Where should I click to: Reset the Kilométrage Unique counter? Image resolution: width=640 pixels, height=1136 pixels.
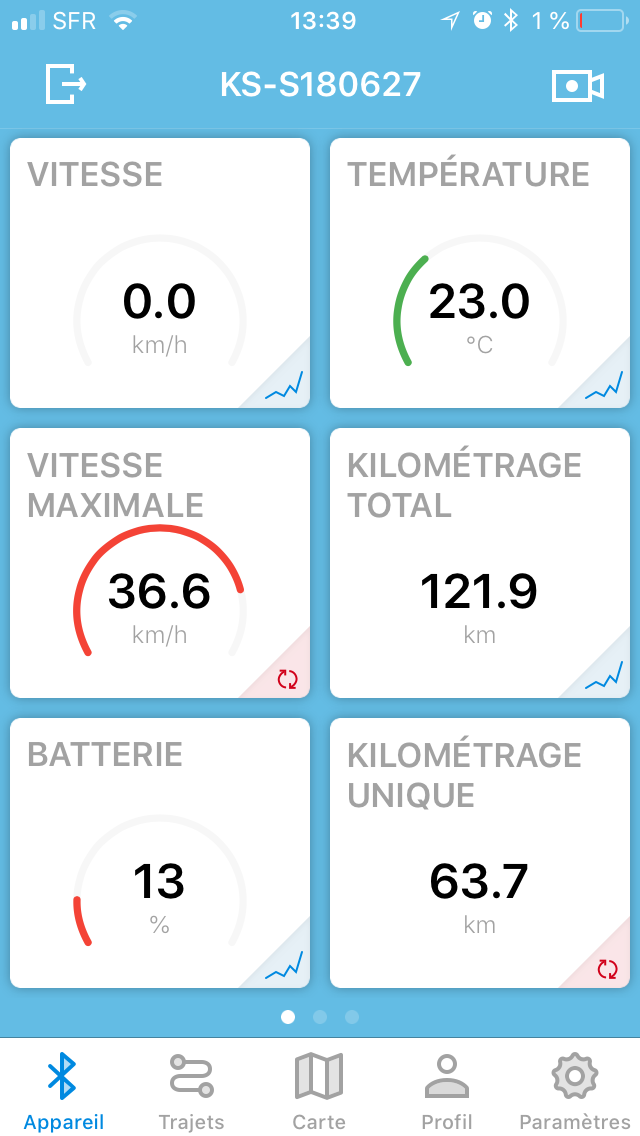[607, 969]
